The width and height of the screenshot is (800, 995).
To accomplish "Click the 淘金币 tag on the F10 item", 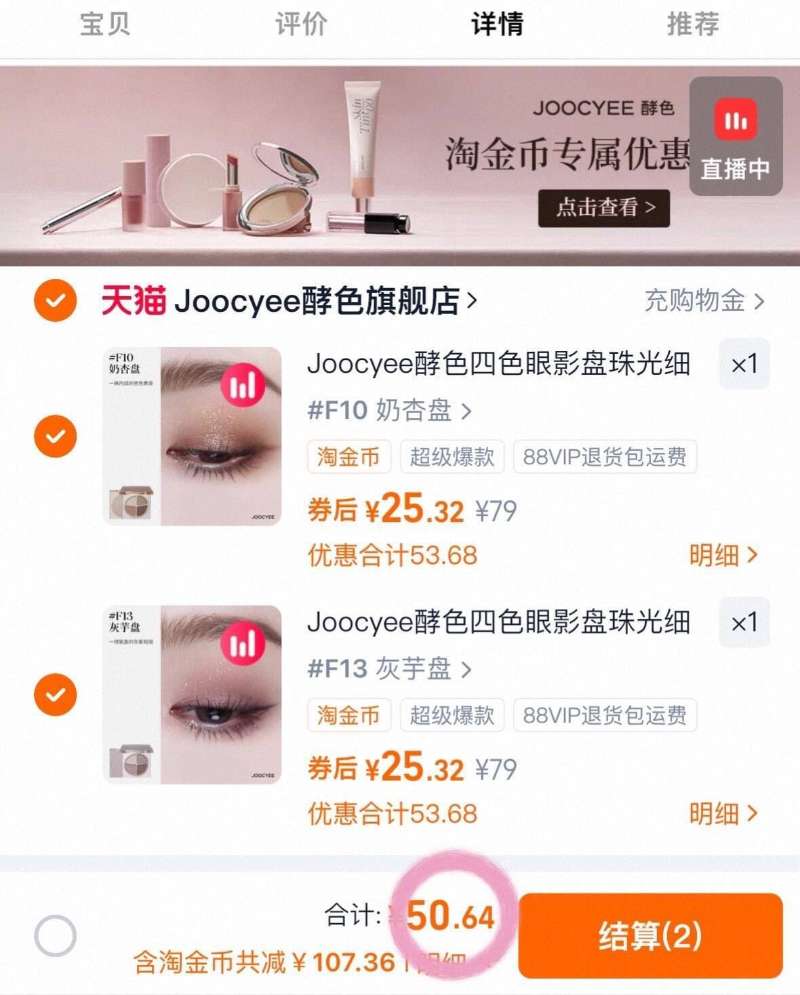I will (x=348, y=457).
